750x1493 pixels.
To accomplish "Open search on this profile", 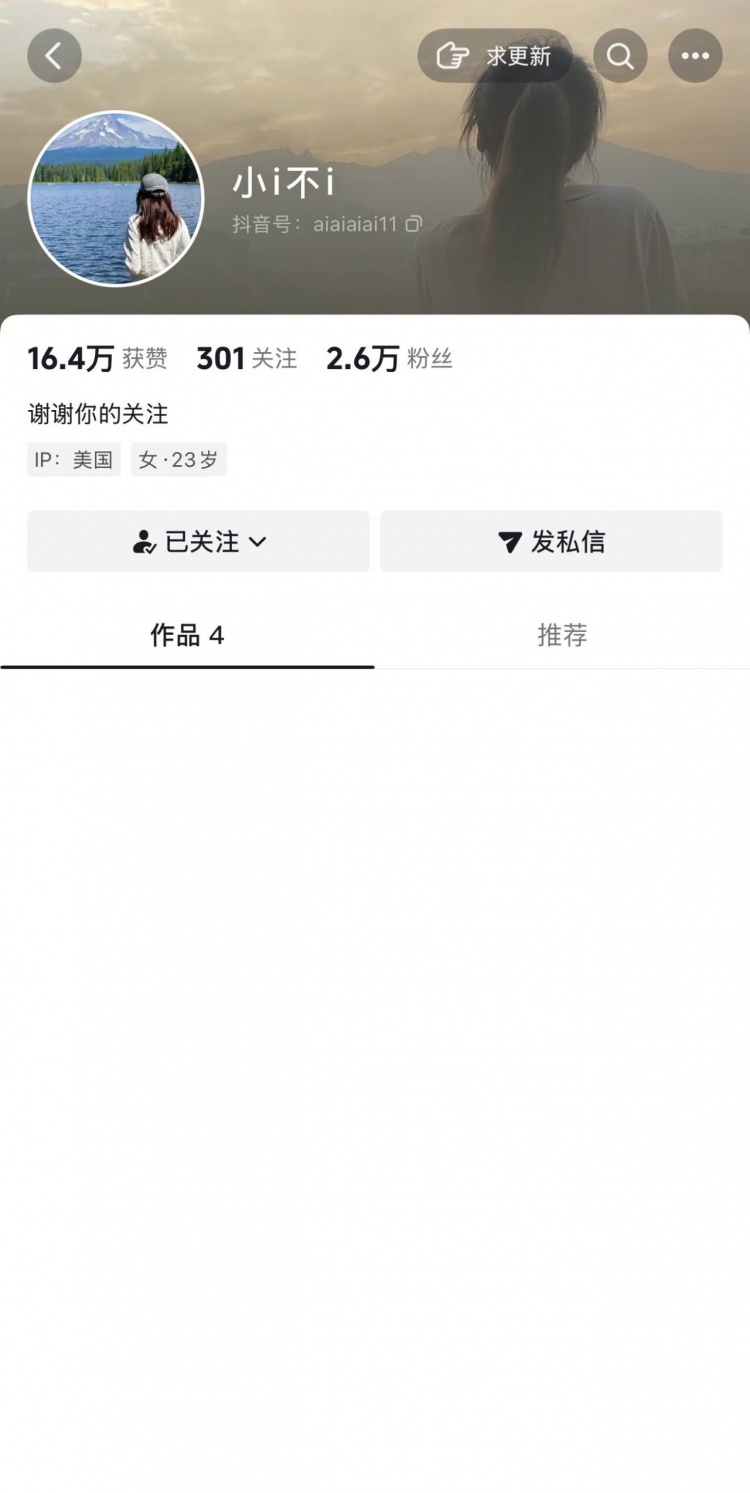I will (x=620, y=56).
